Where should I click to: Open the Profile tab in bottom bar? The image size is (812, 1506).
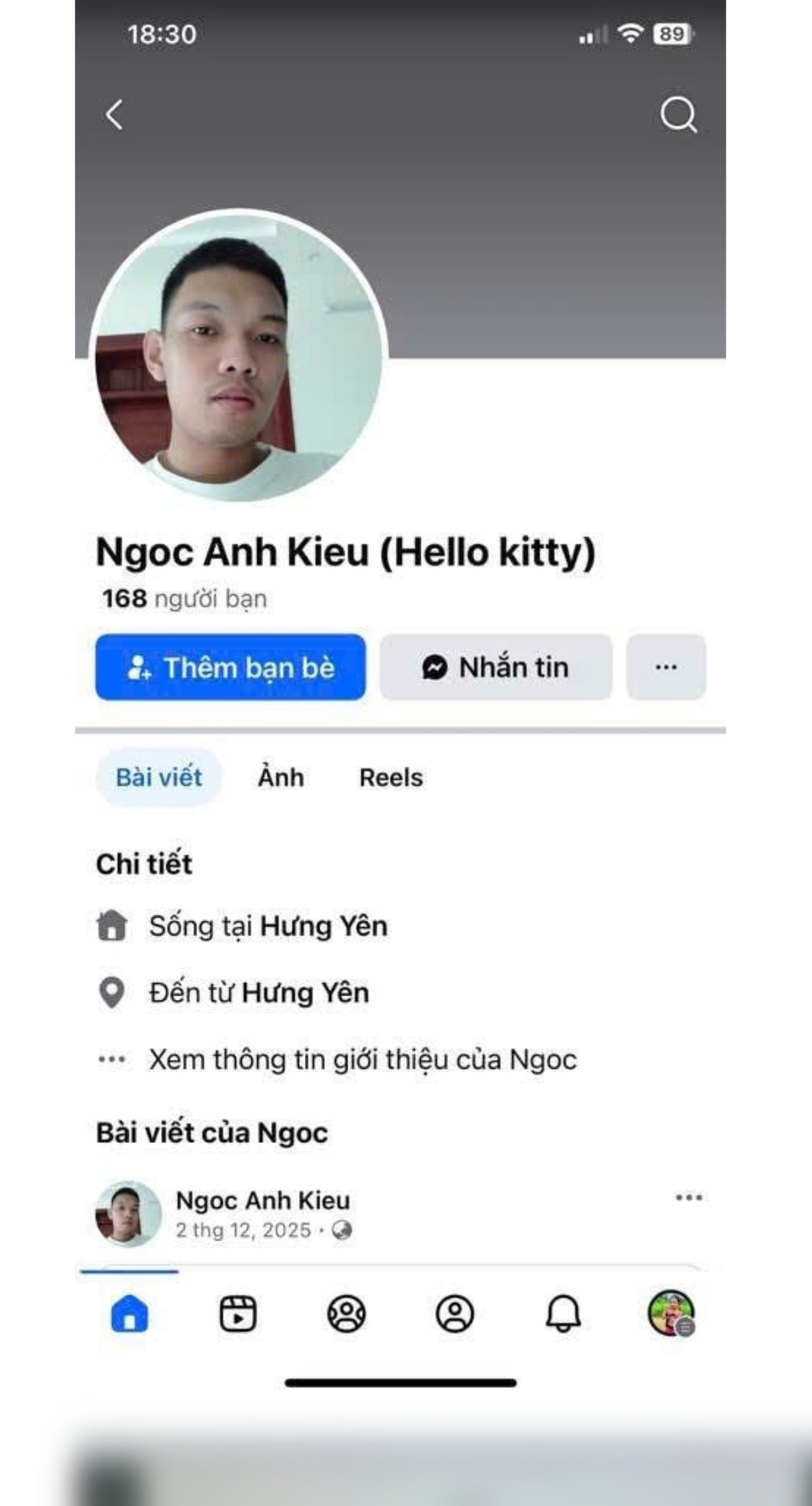pos(455,1313)
